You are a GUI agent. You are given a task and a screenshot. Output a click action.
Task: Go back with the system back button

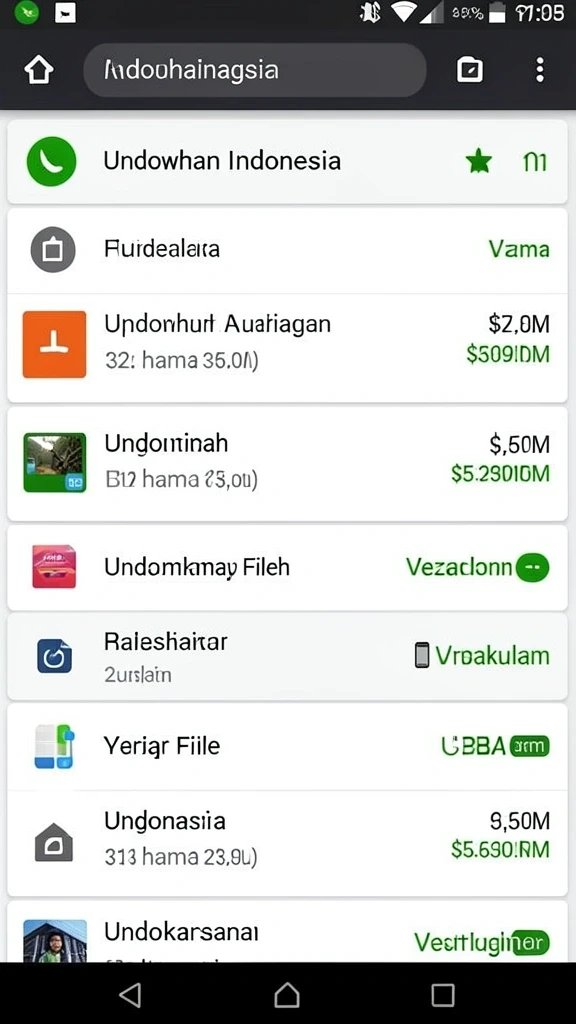coord(130,995)
